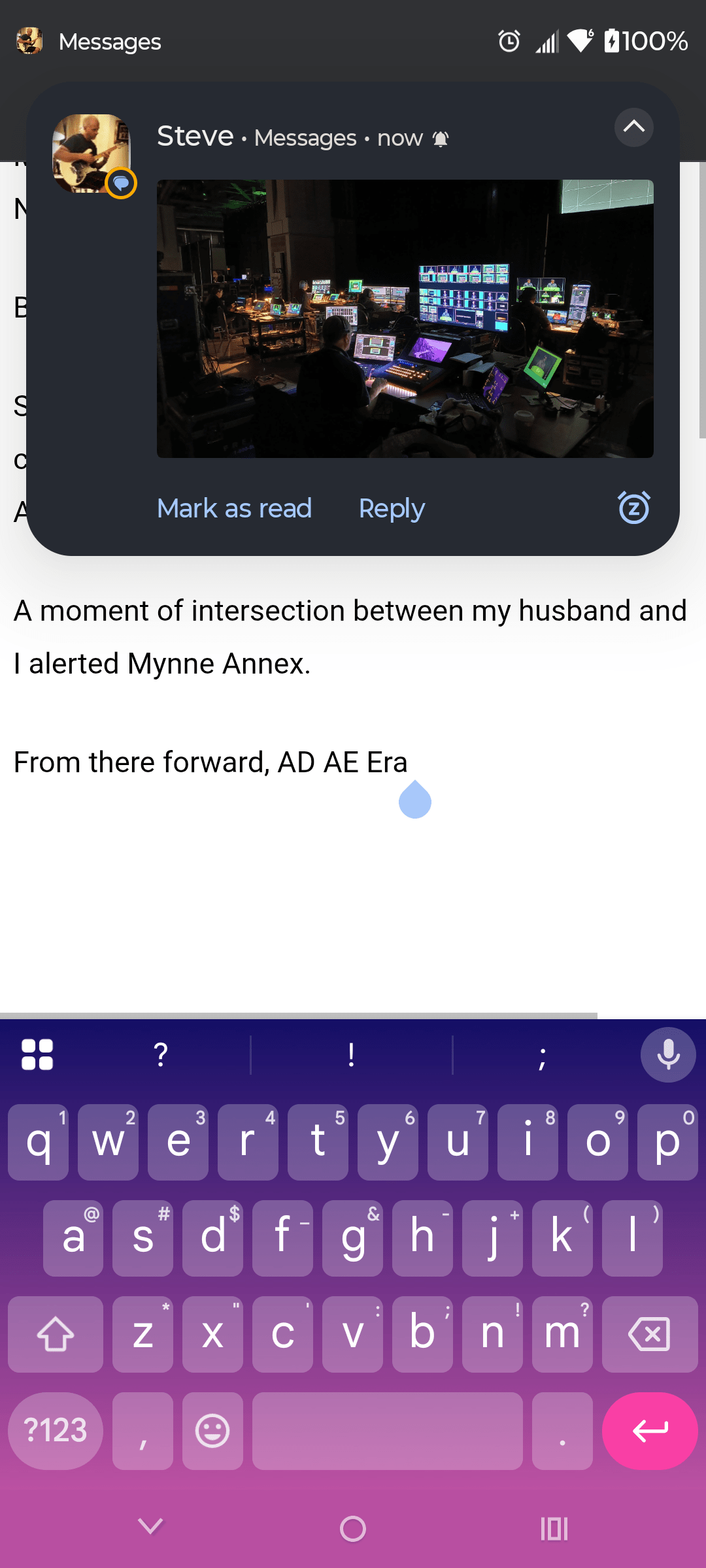Insert the exclamation mark suggestion
706x1568 pixels.
click(352, 1055)
